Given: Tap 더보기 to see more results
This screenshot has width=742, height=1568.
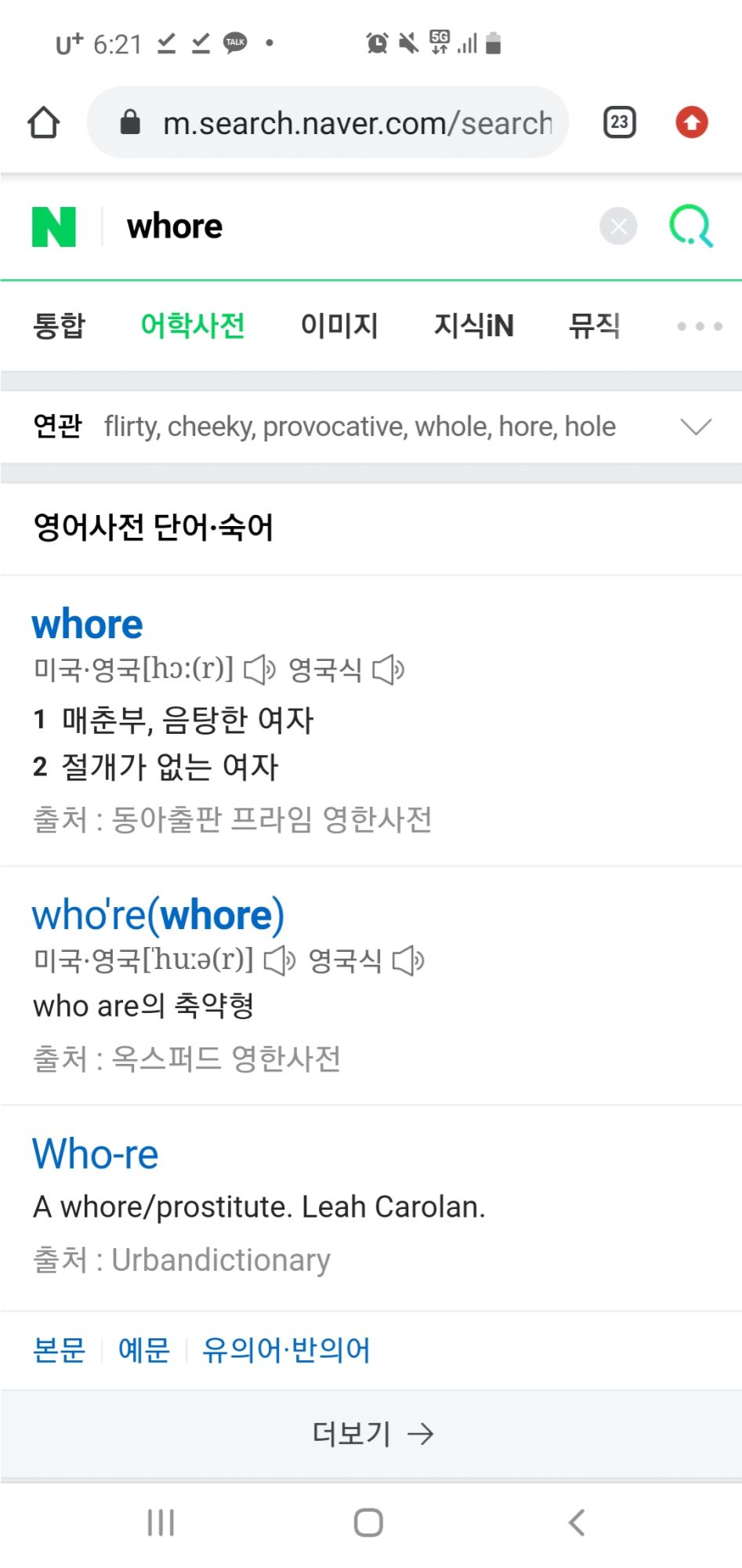Looking at the screenshot, I should (x=371, y=1434).
